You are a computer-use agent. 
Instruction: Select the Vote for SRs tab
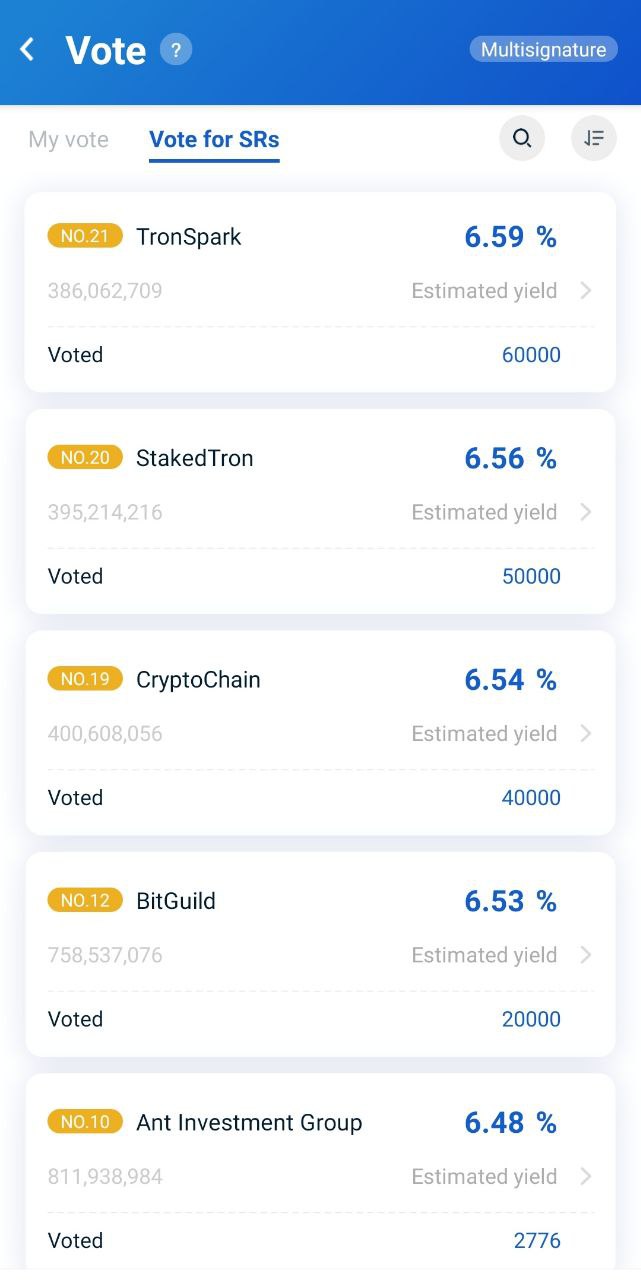(214, 139)
